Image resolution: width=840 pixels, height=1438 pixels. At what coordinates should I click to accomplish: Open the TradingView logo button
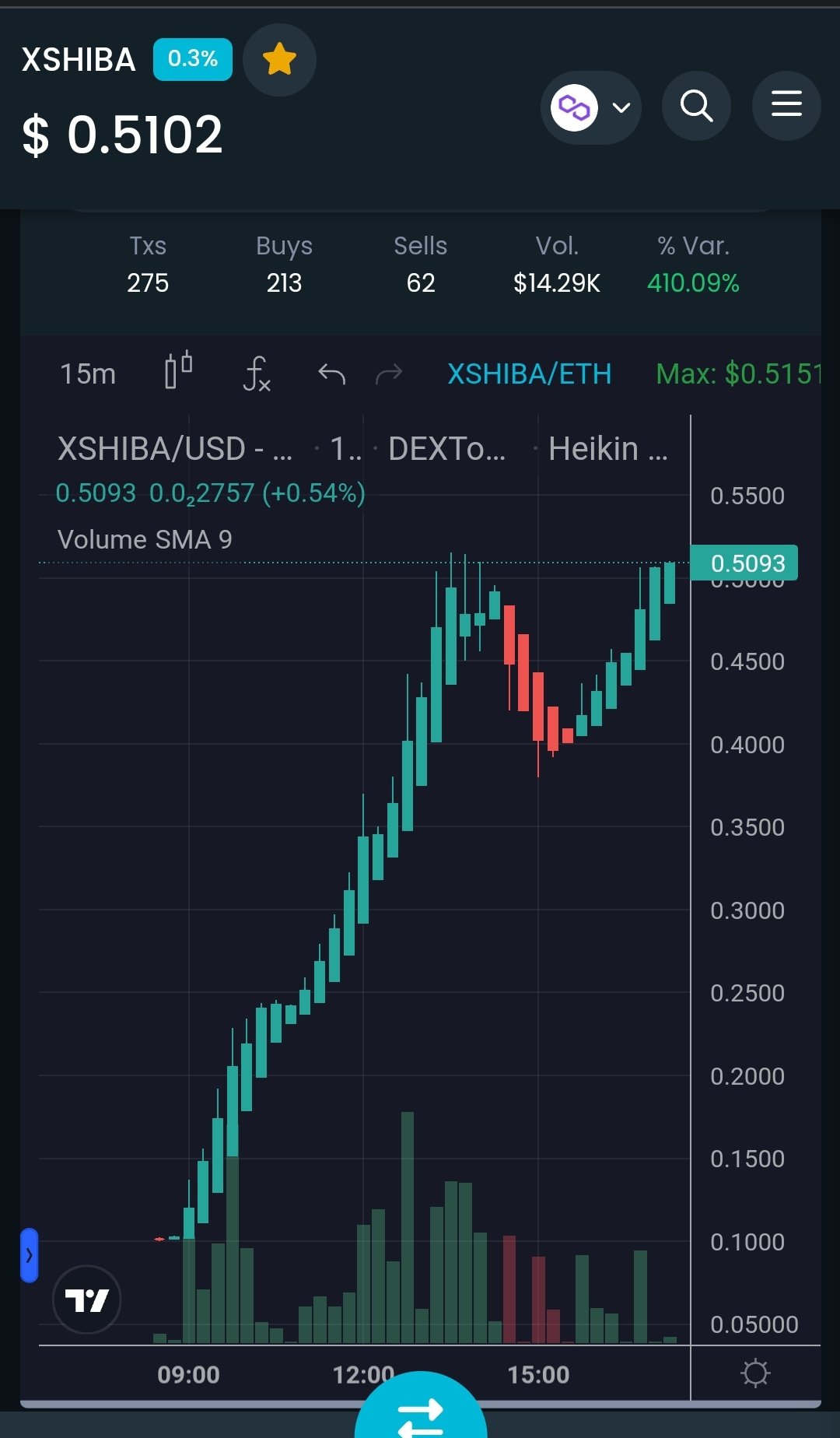click(86, 1299)
